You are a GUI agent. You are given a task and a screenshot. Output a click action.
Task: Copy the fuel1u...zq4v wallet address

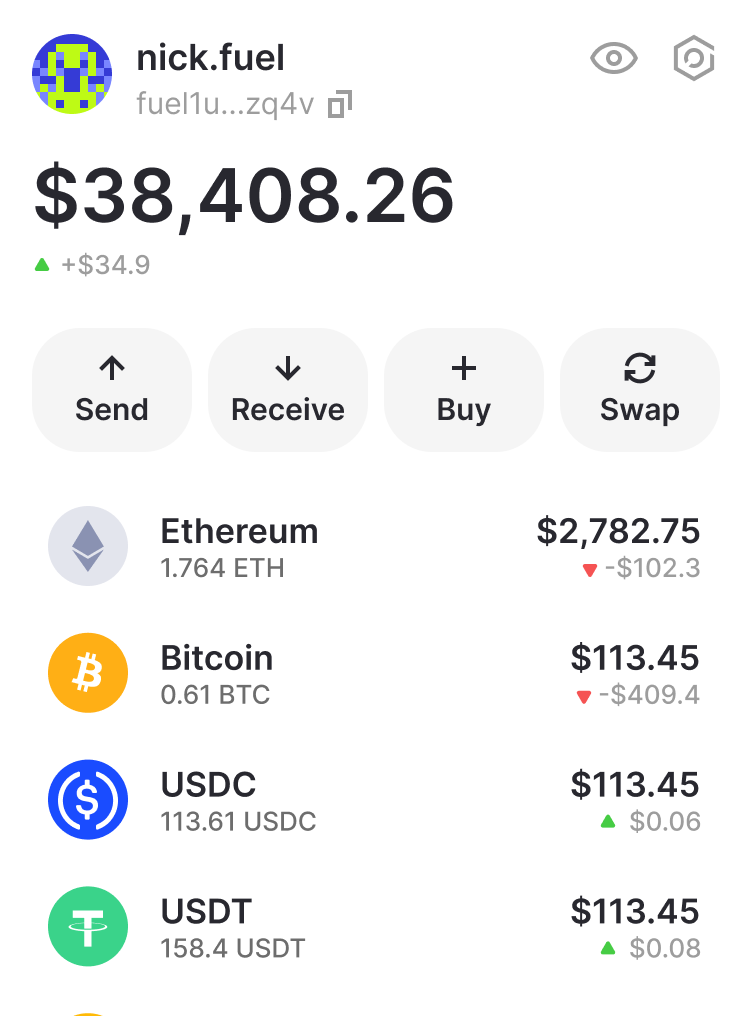point(341,103)
